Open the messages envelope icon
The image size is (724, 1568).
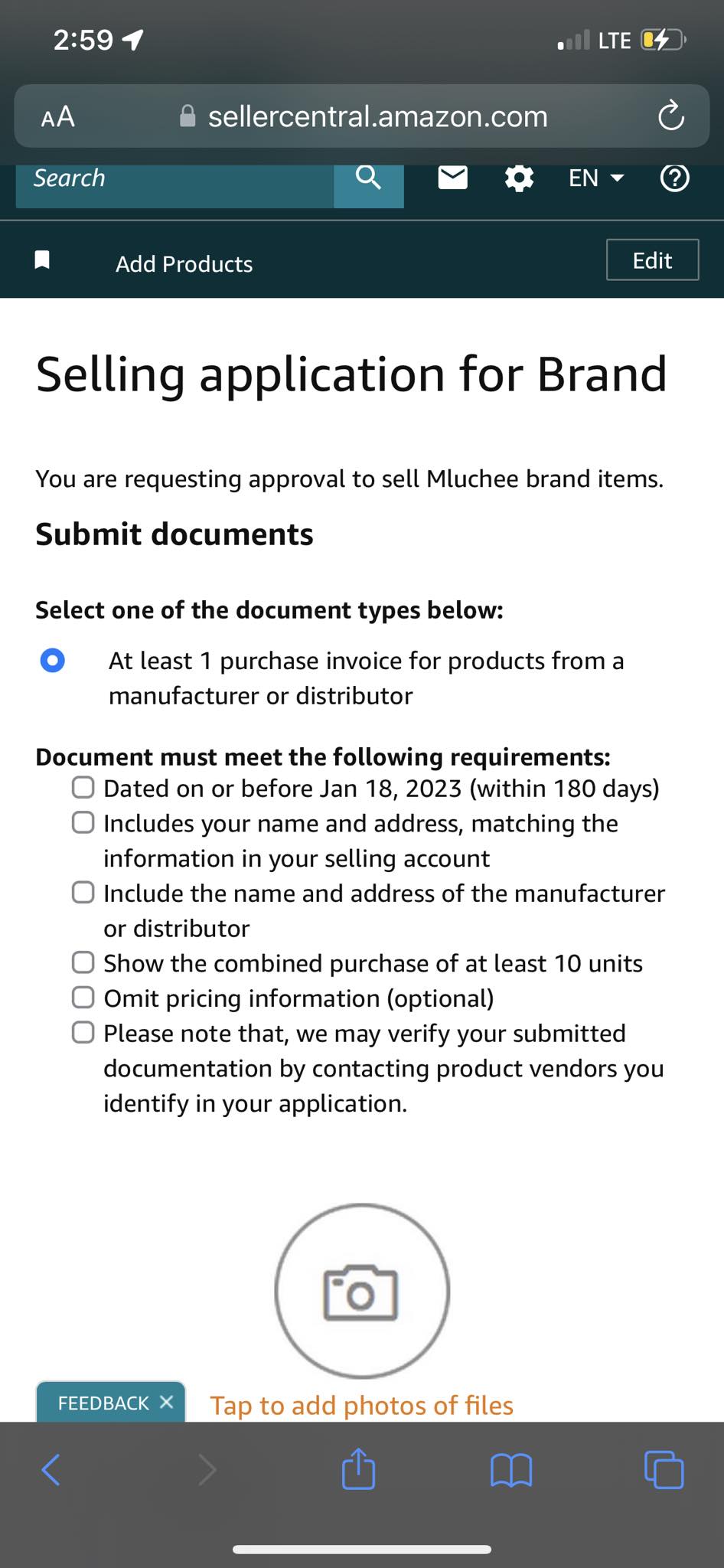coord(452,178)
